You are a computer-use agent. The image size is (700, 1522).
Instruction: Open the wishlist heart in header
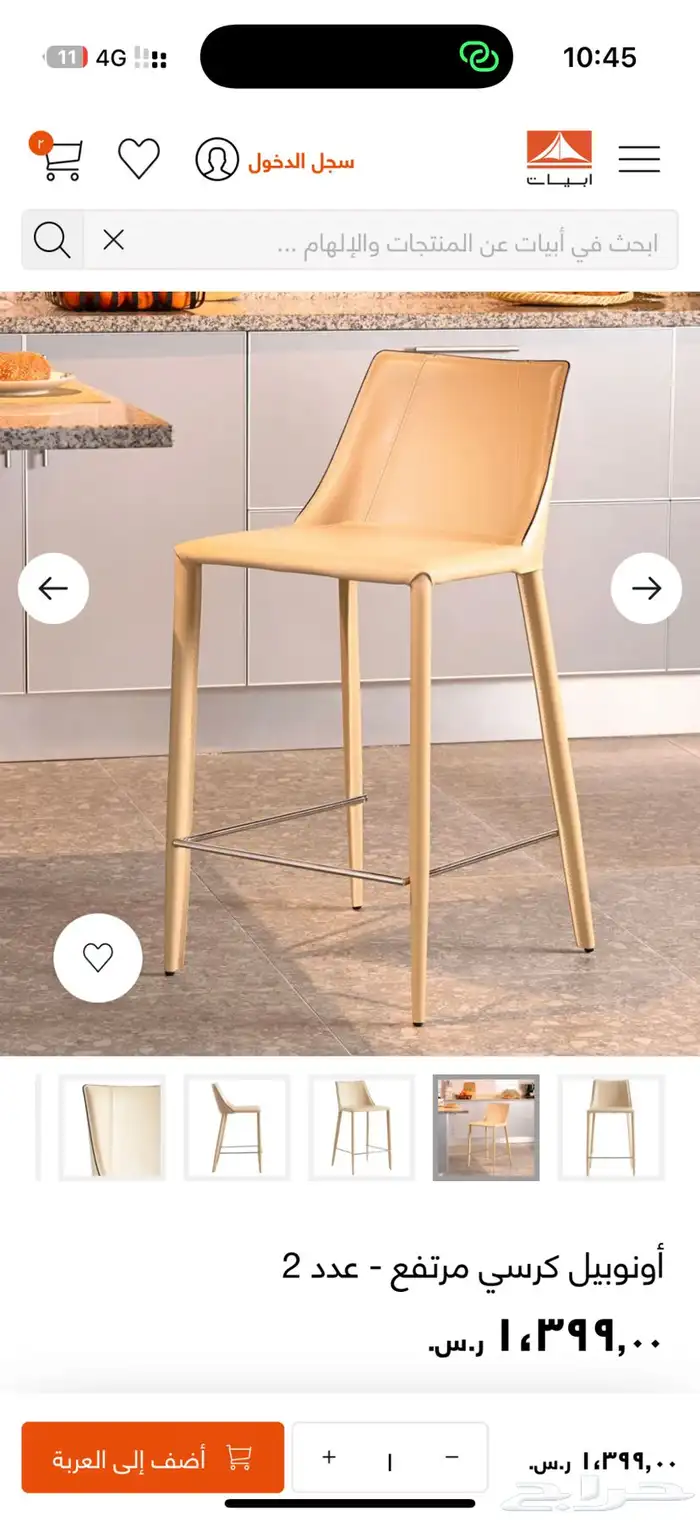(x=139, y=159)
